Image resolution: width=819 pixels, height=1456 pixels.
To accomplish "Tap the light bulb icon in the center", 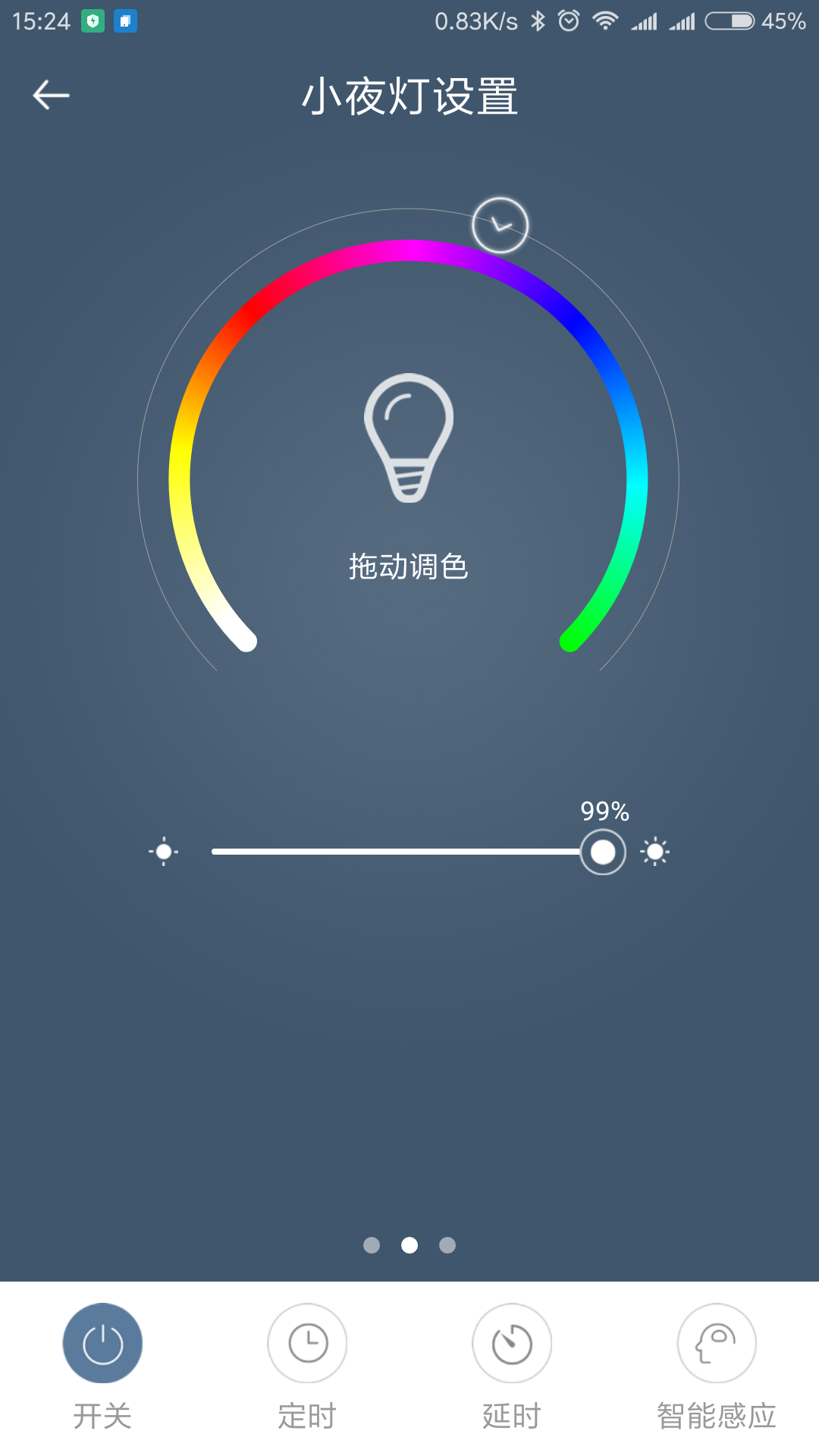I will 409,438.
